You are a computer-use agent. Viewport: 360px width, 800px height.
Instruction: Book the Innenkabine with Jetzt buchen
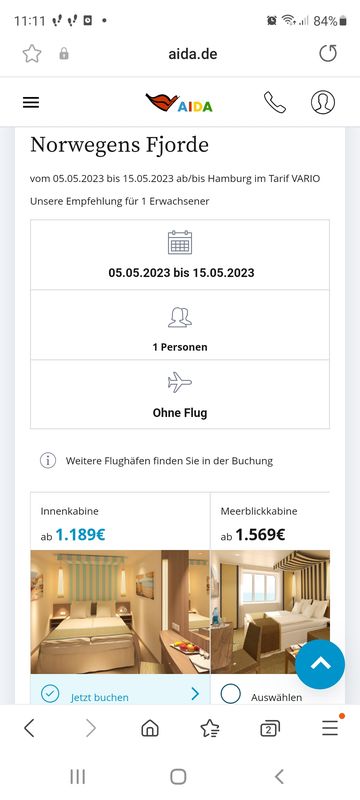(x=120, y=695)
